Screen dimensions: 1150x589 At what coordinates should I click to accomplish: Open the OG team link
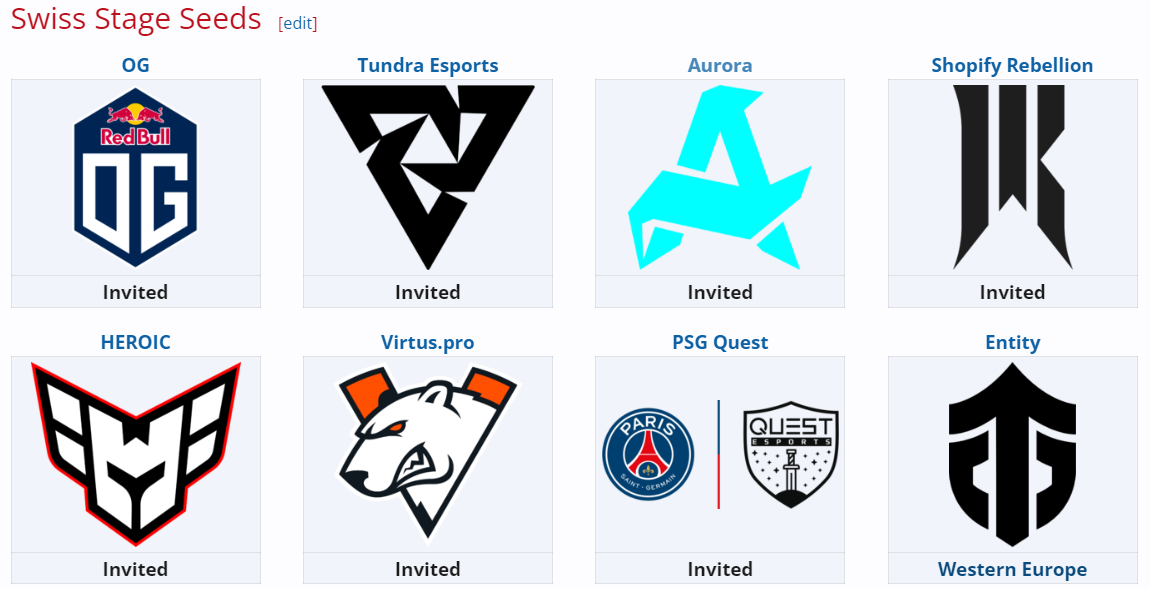(135, 65)
